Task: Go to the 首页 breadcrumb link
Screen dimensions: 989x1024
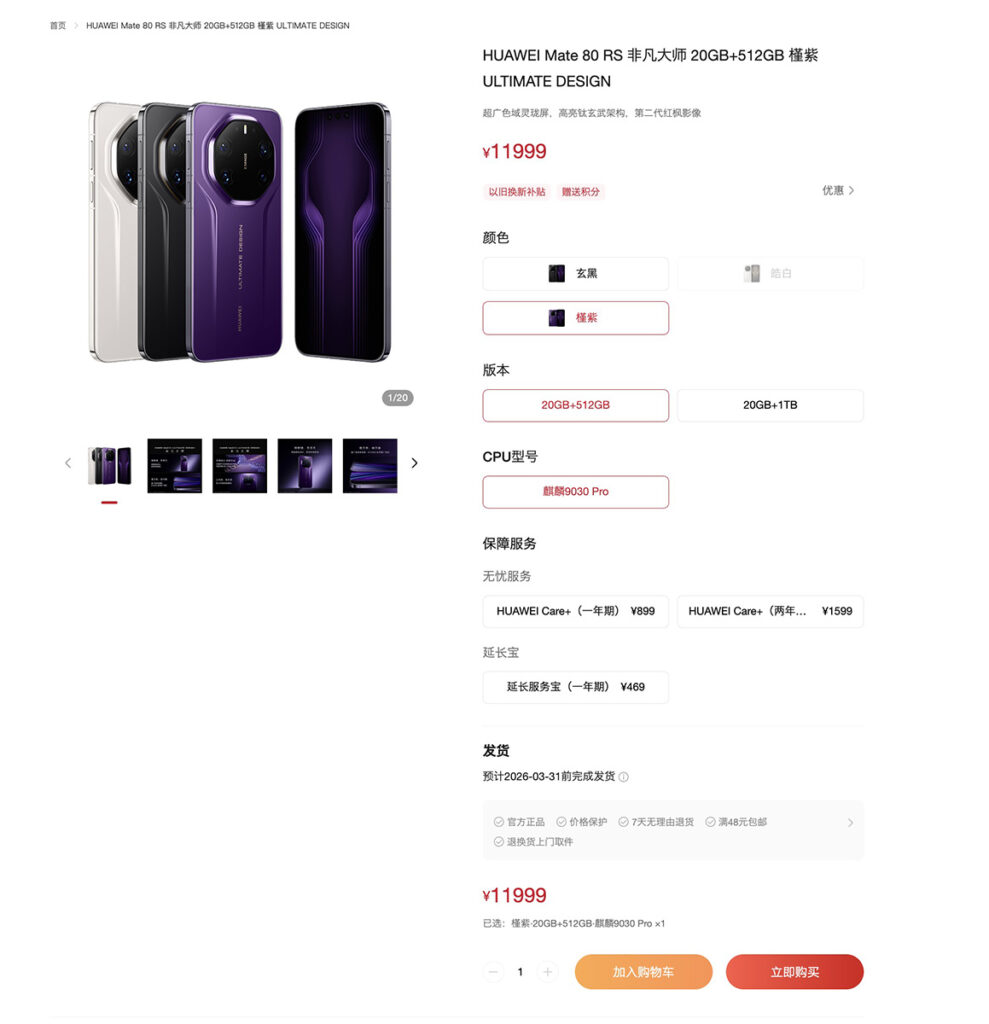Action: pos(58,25)
